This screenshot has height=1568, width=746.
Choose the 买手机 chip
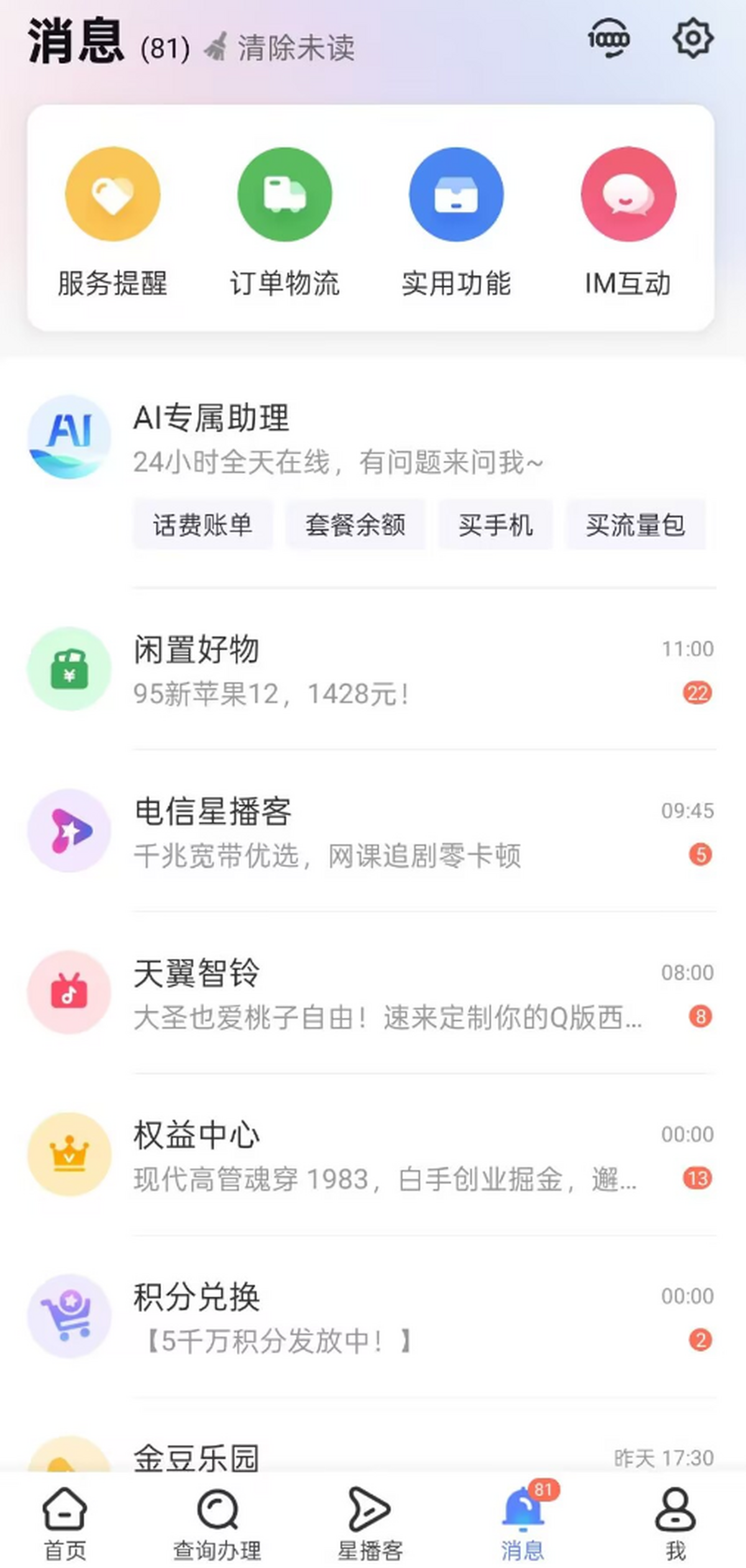tap(495, 525)
